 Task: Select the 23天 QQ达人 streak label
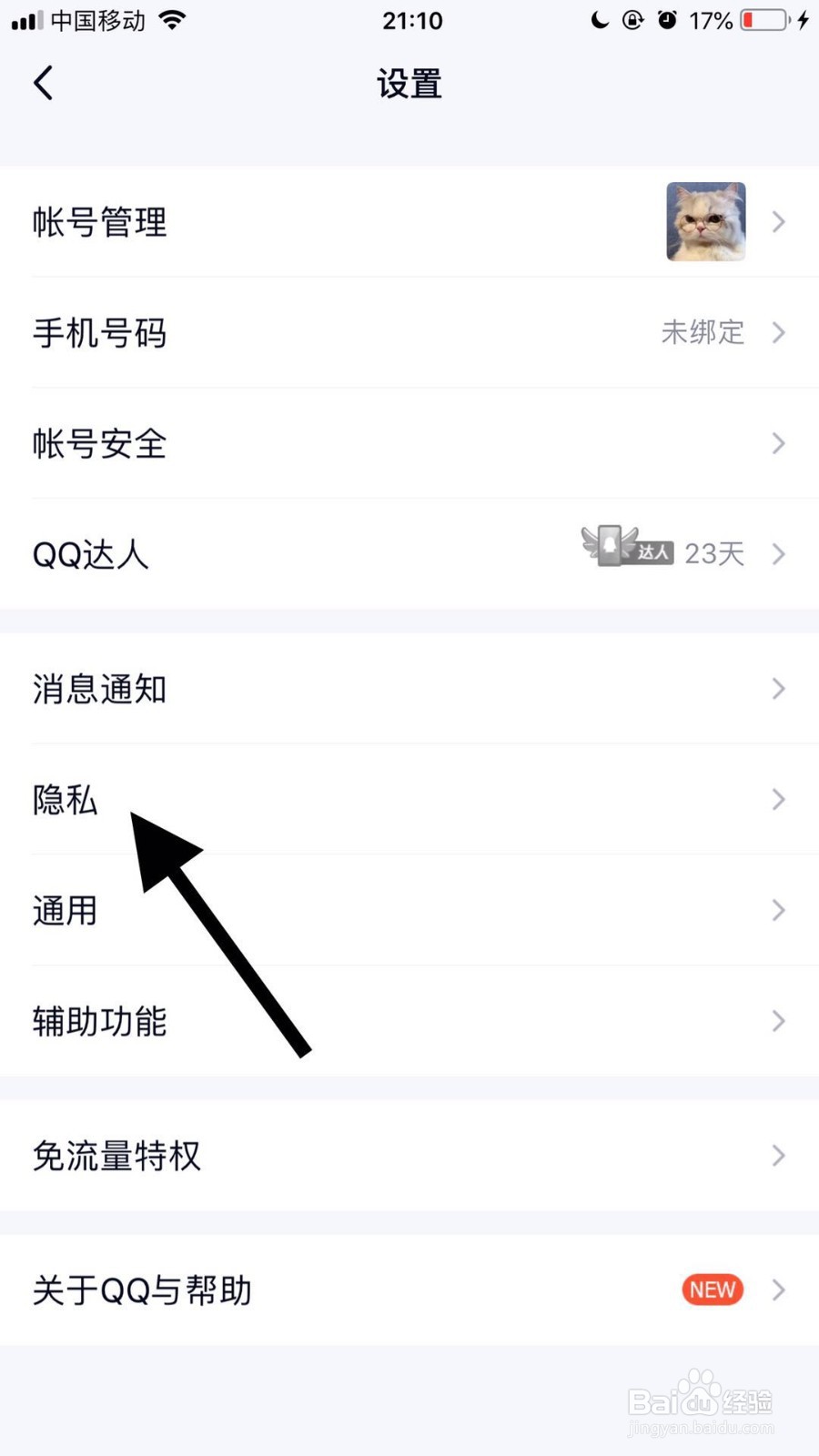click(714, 553)
